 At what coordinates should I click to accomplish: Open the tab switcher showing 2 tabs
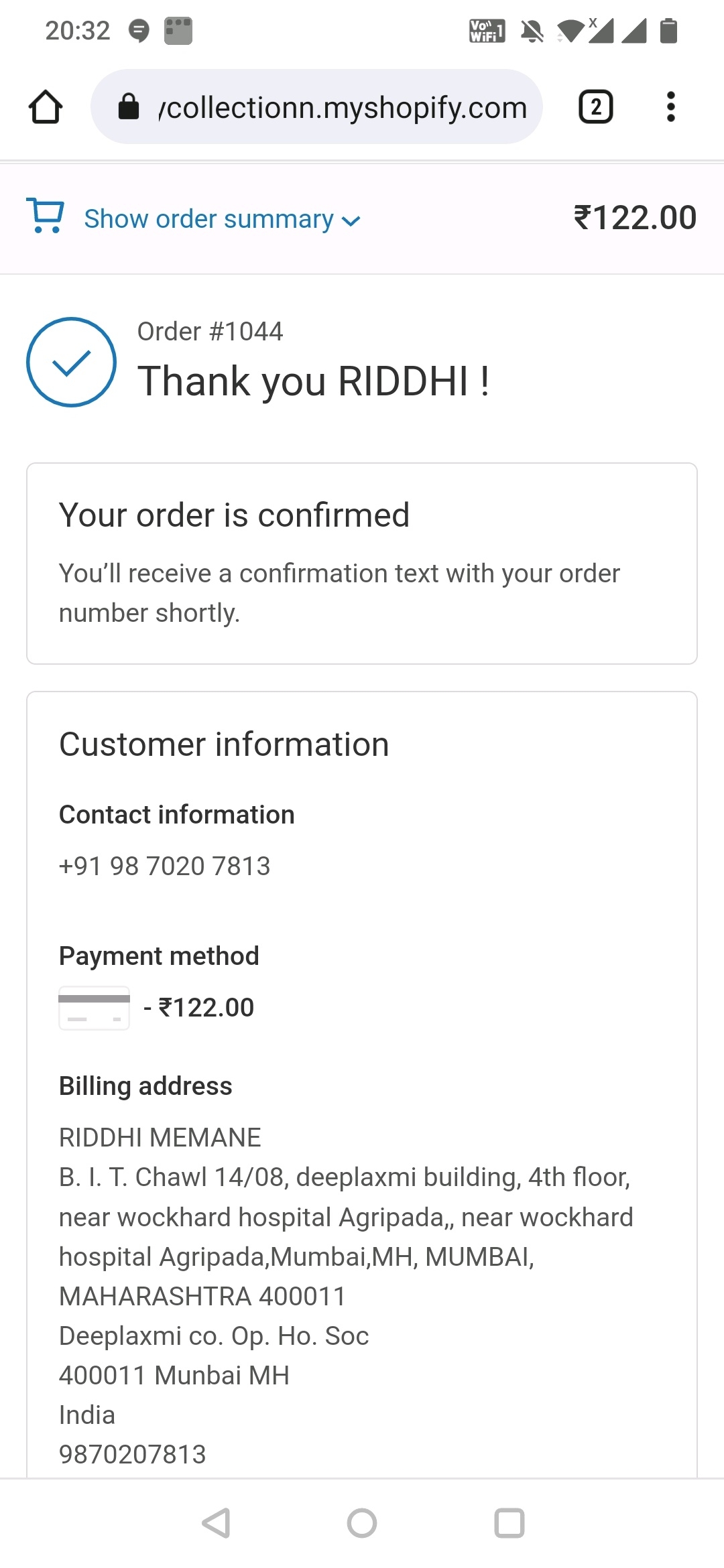595,107
